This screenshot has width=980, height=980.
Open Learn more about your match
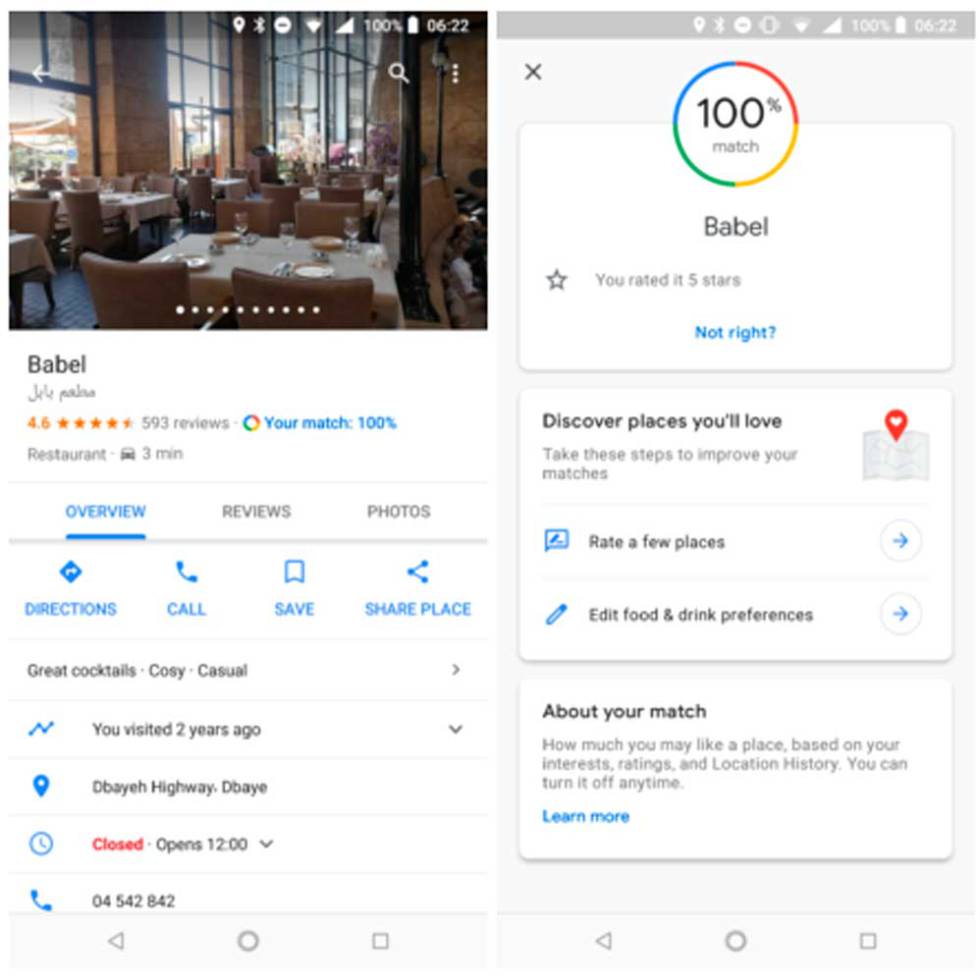pos(586,816)
